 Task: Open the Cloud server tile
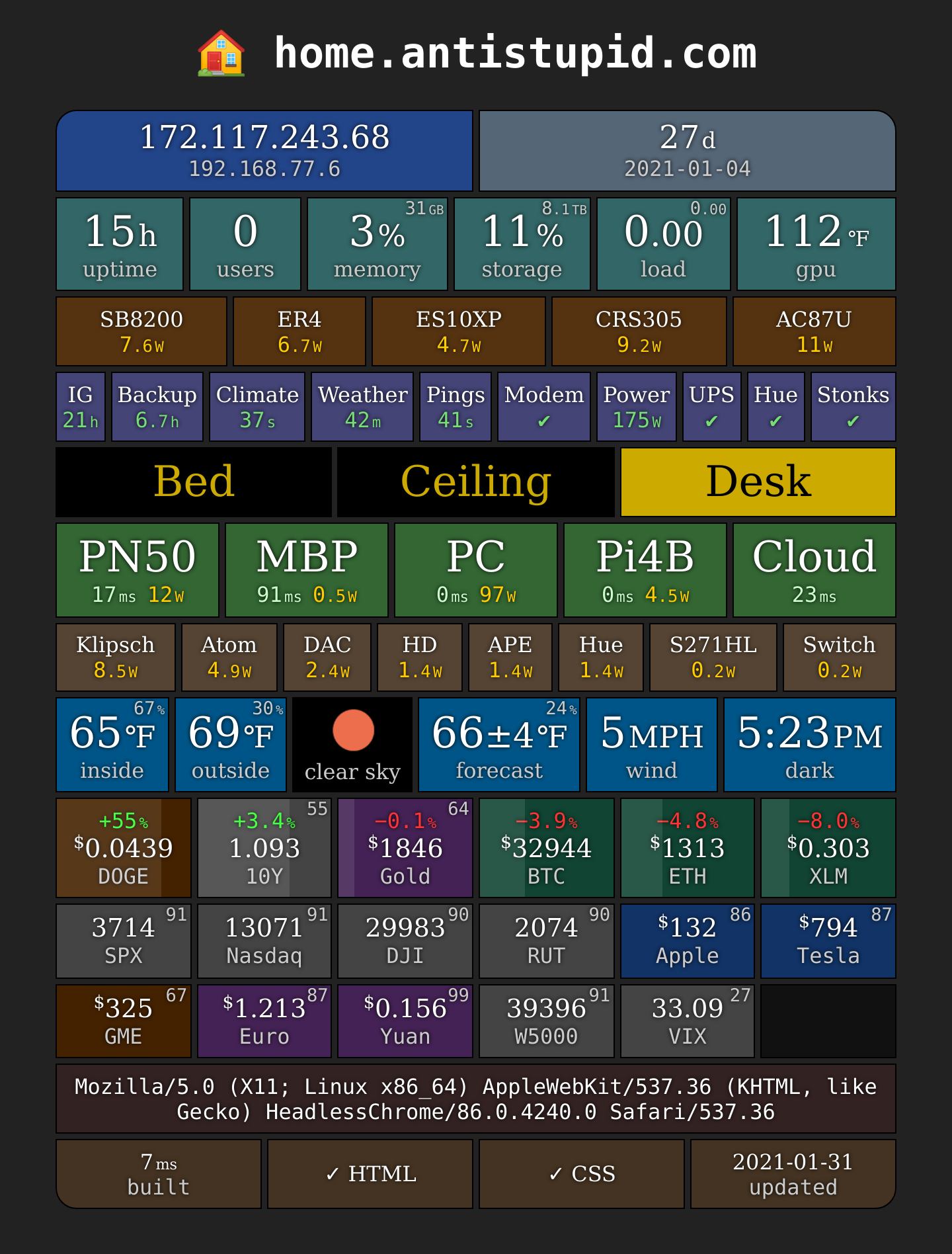pyautogui.click(x=814, y=570)
